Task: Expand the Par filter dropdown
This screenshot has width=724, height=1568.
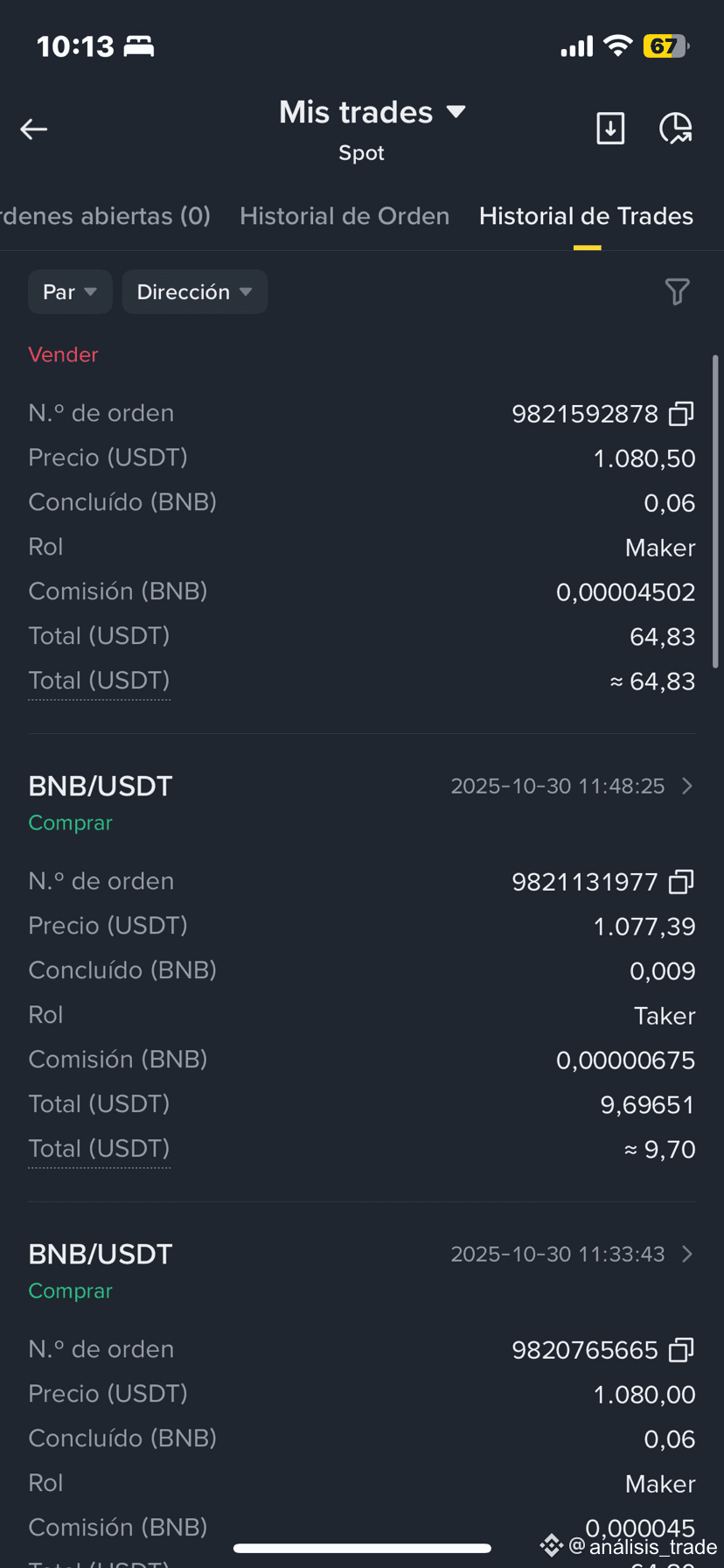Action: pos(70,292)
